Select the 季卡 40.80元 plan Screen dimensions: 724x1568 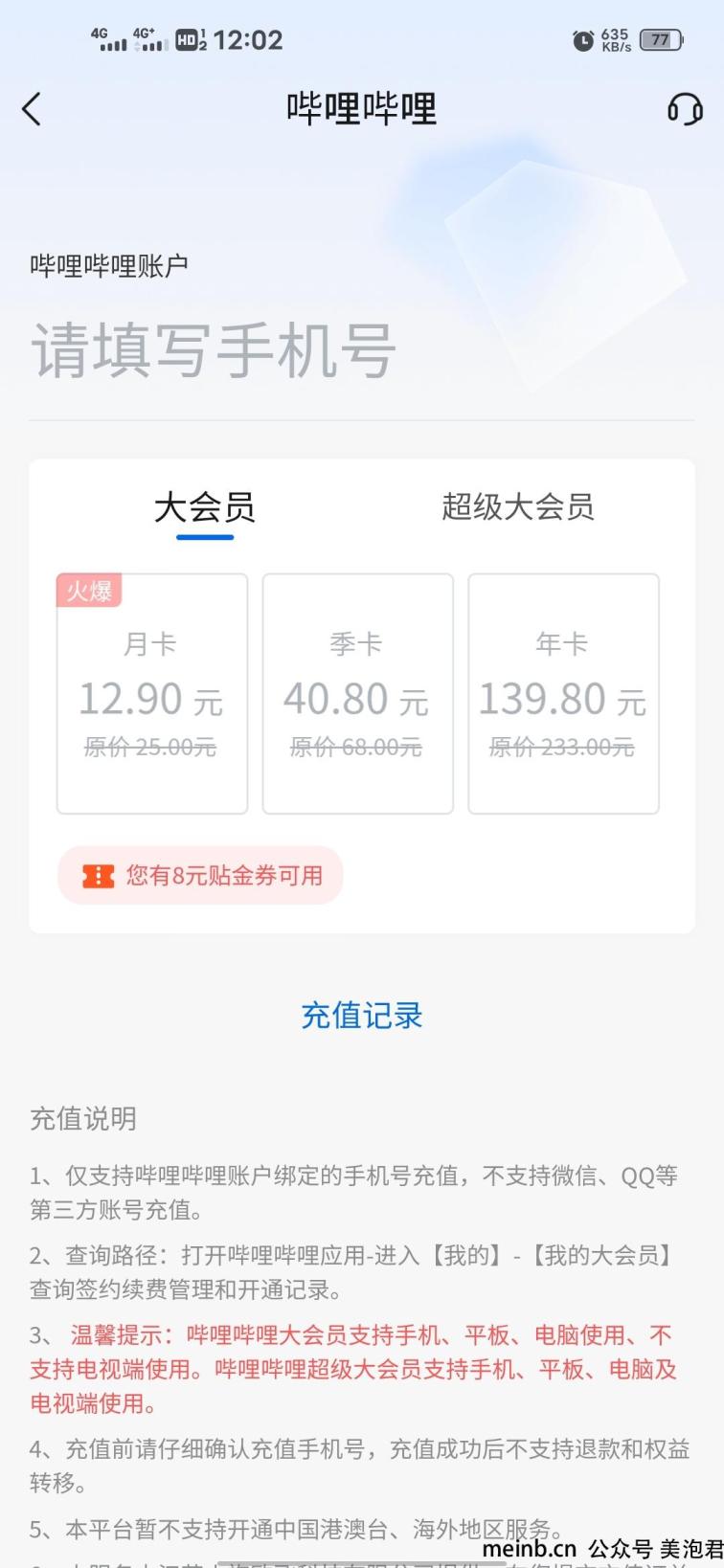[357, 694]
